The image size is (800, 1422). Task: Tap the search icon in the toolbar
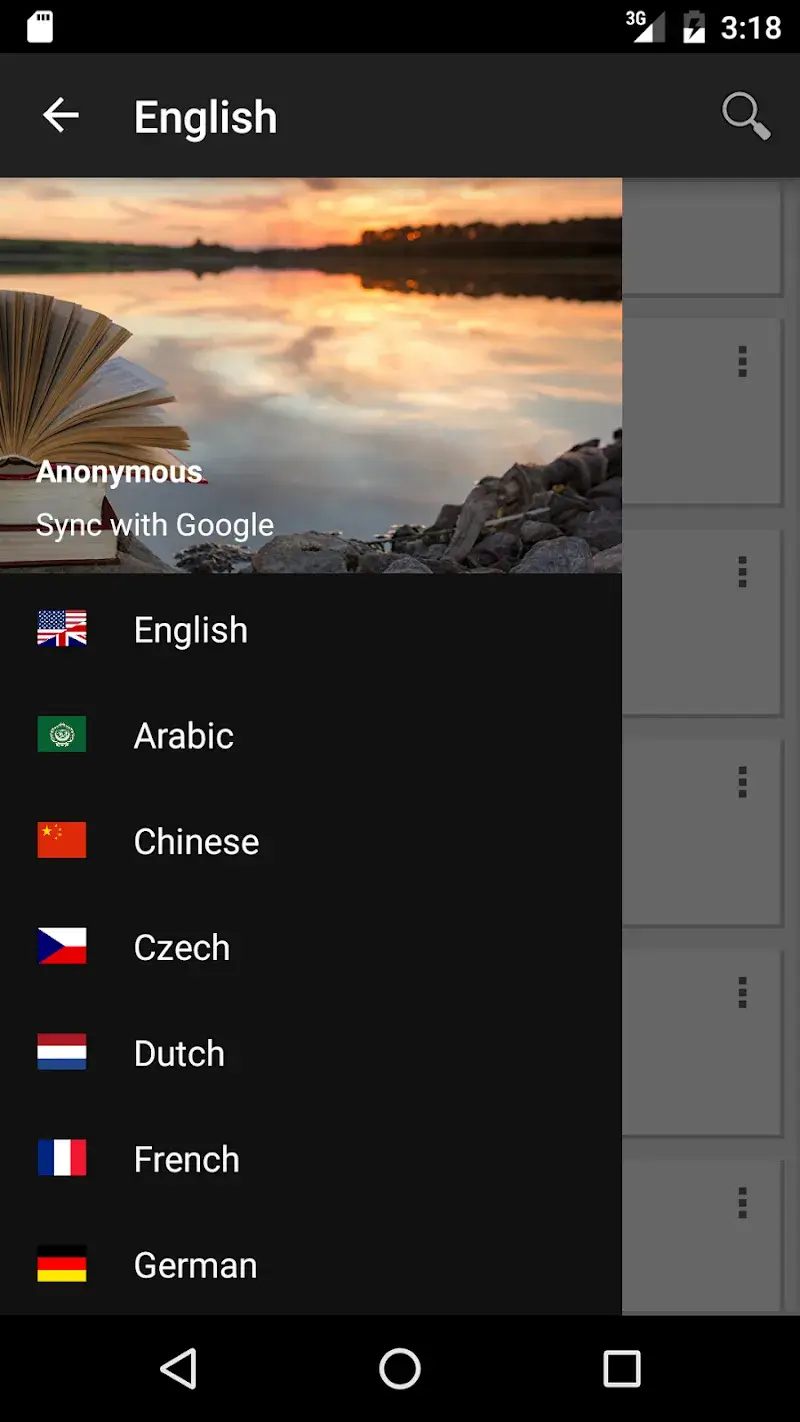[746, 115]
